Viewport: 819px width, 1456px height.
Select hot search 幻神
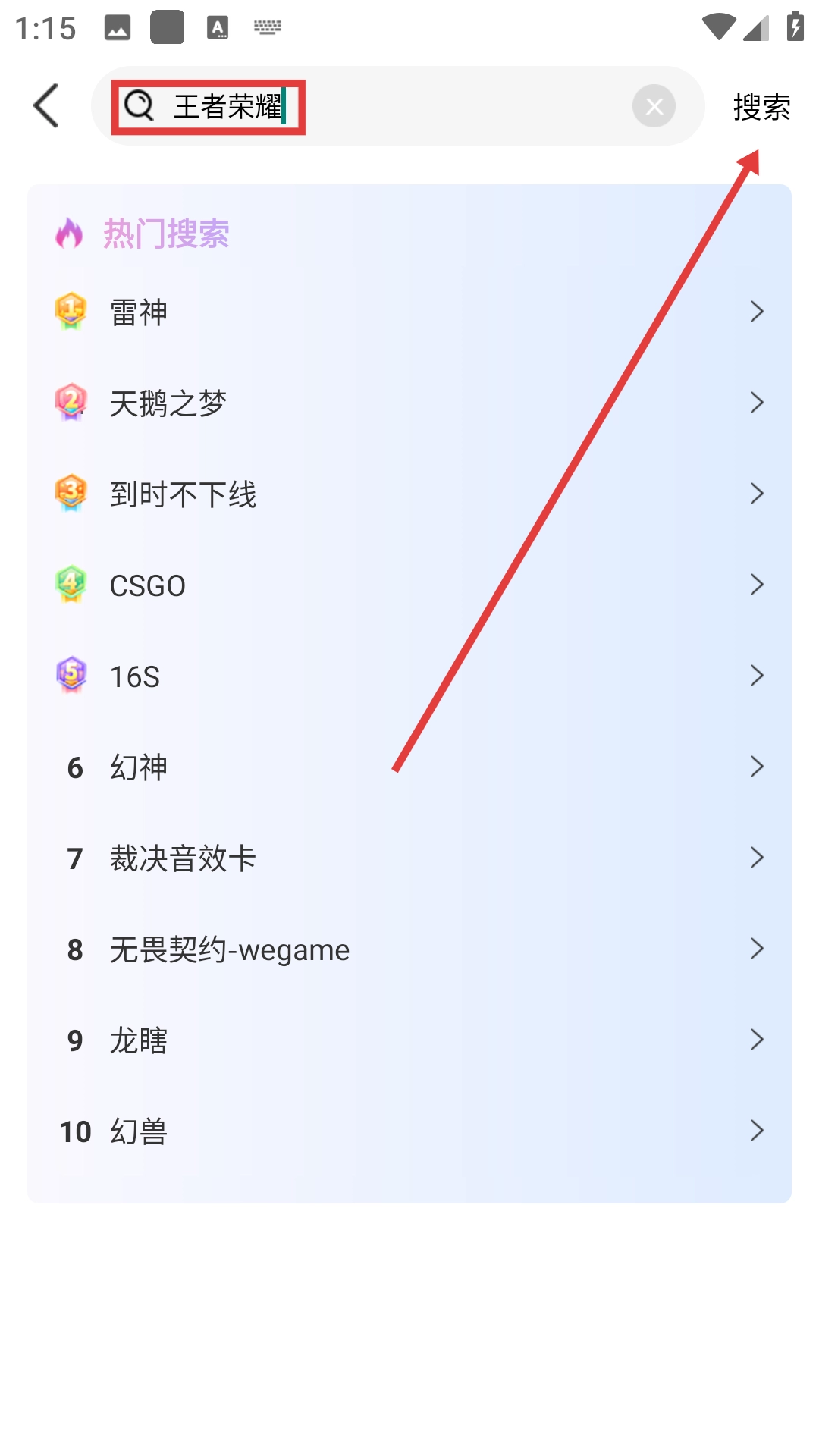point(409,767)
